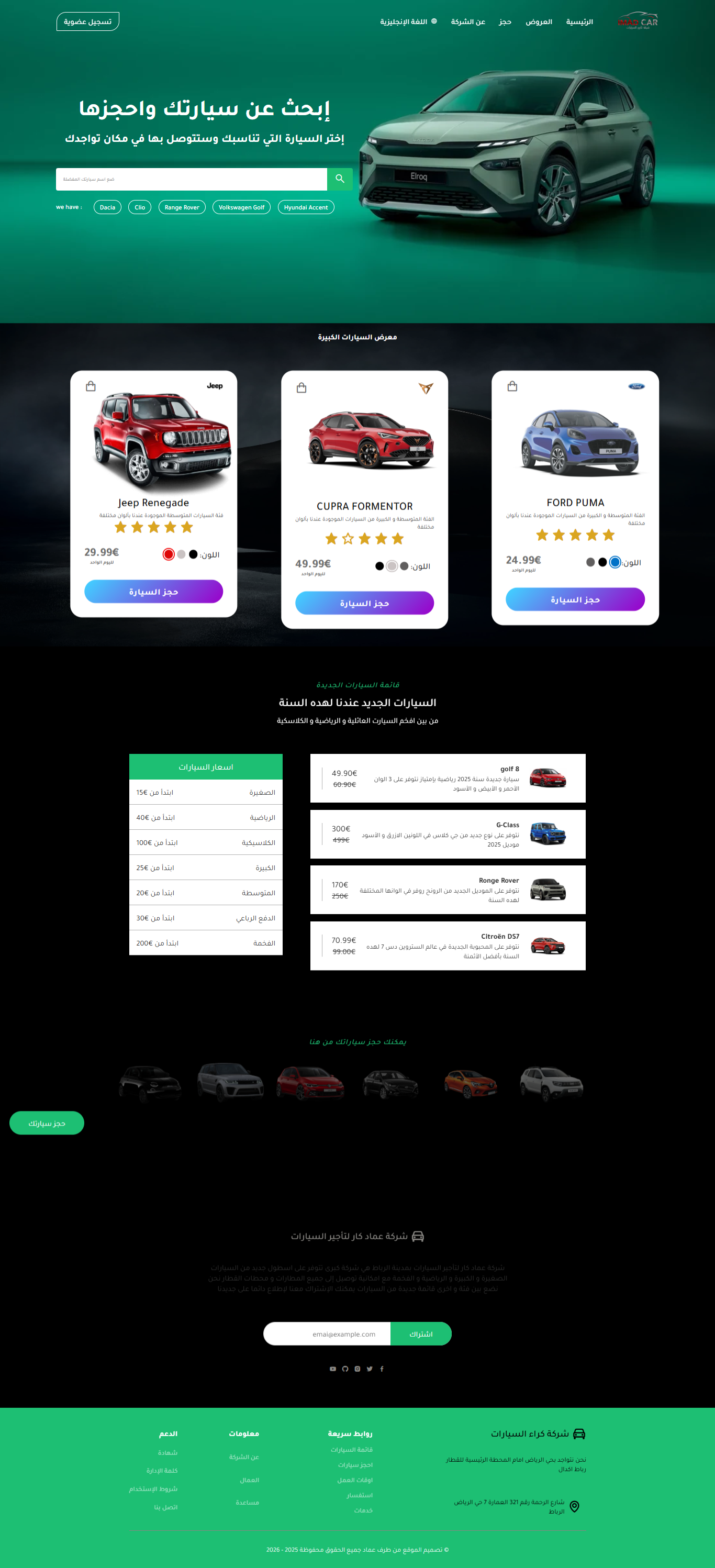The height and width of the screenshot is (1568, 715).
Task: Tap the floating حجز سيارتك button
Action: pyautogui.click(x=47, y=1123)
